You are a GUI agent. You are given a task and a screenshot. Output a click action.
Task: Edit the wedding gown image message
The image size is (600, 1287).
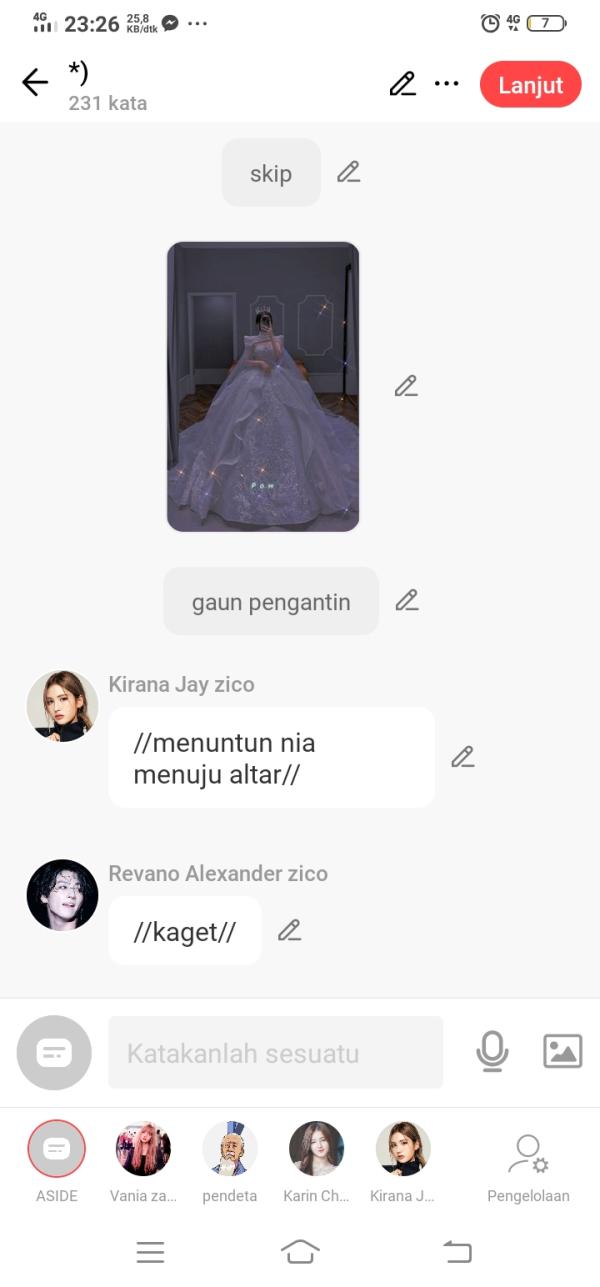point(405,386)
